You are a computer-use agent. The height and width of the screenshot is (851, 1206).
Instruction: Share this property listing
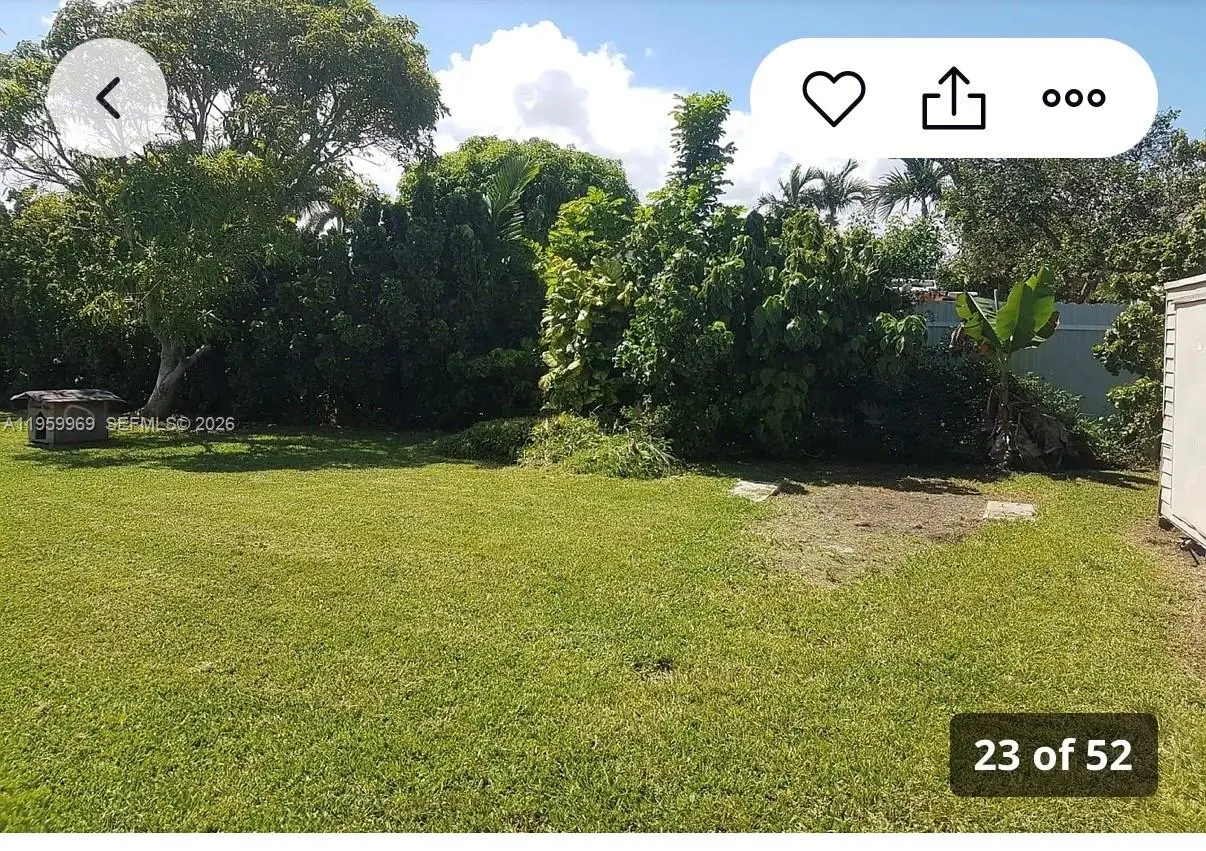click(x=953, y=98)
